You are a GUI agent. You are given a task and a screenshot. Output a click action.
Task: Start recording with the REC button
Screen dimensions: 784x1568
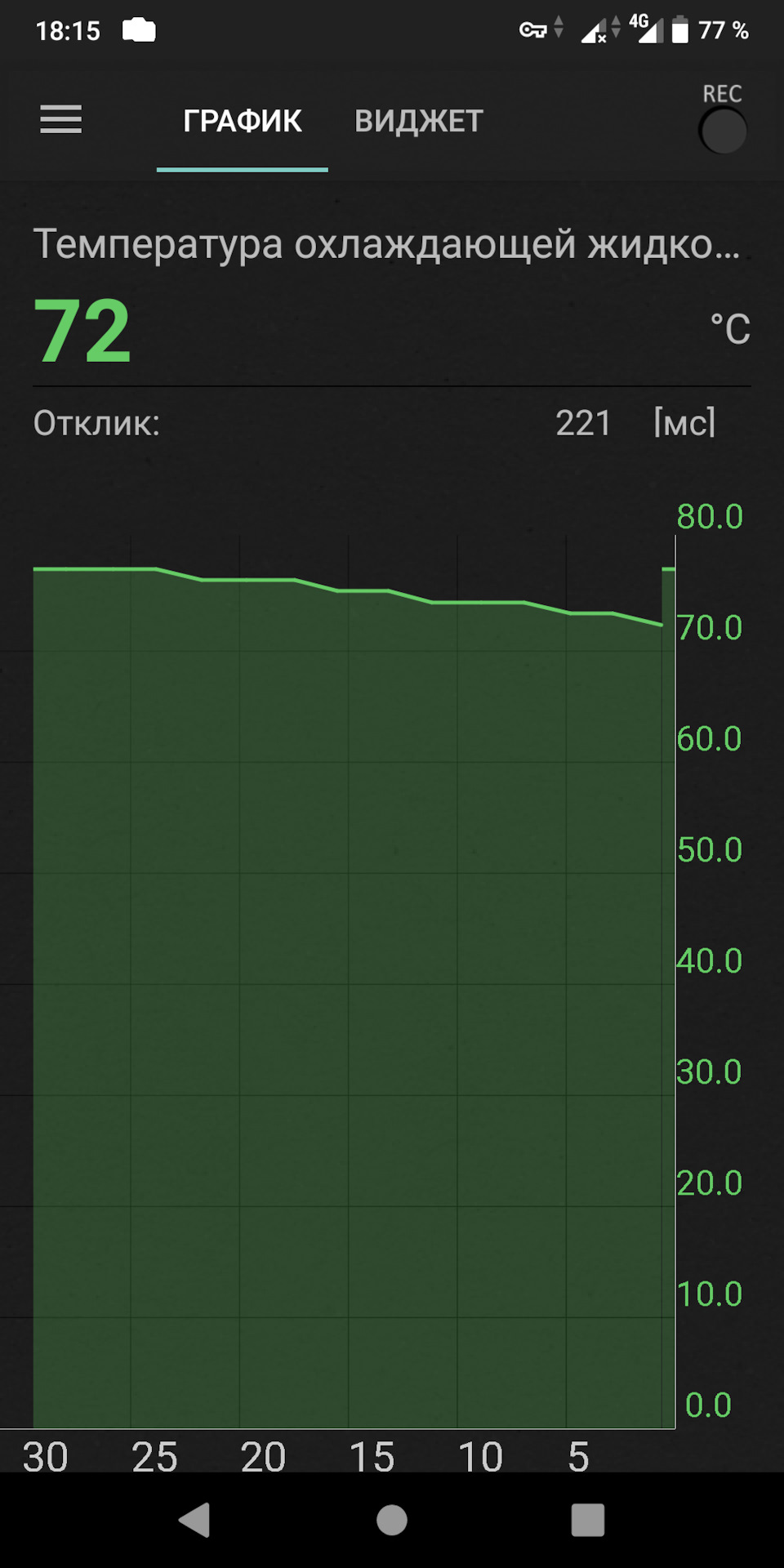coord(723,131)
